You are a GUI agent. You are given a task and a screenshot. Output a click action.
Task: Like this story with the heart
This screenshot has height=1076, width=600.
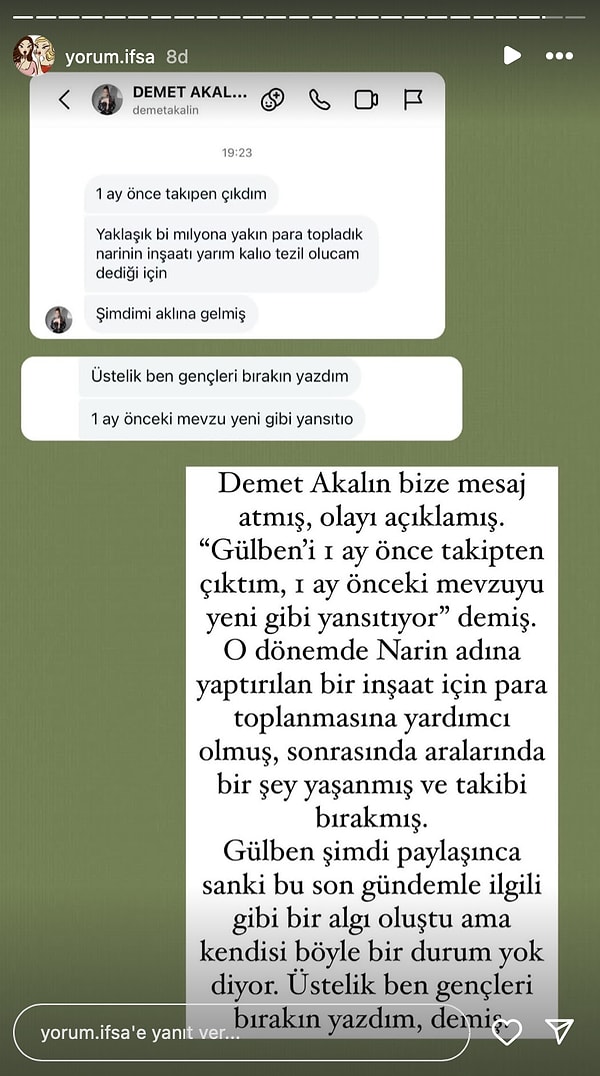coord(507,1032)
